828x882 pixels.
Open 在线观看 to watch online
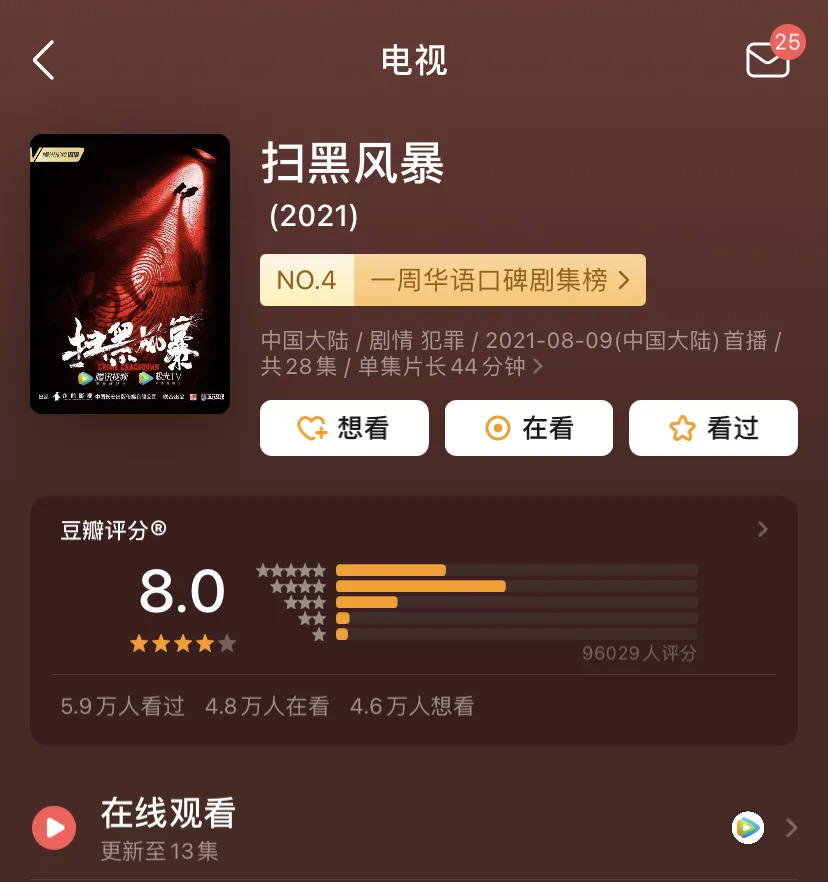point(414,828)
